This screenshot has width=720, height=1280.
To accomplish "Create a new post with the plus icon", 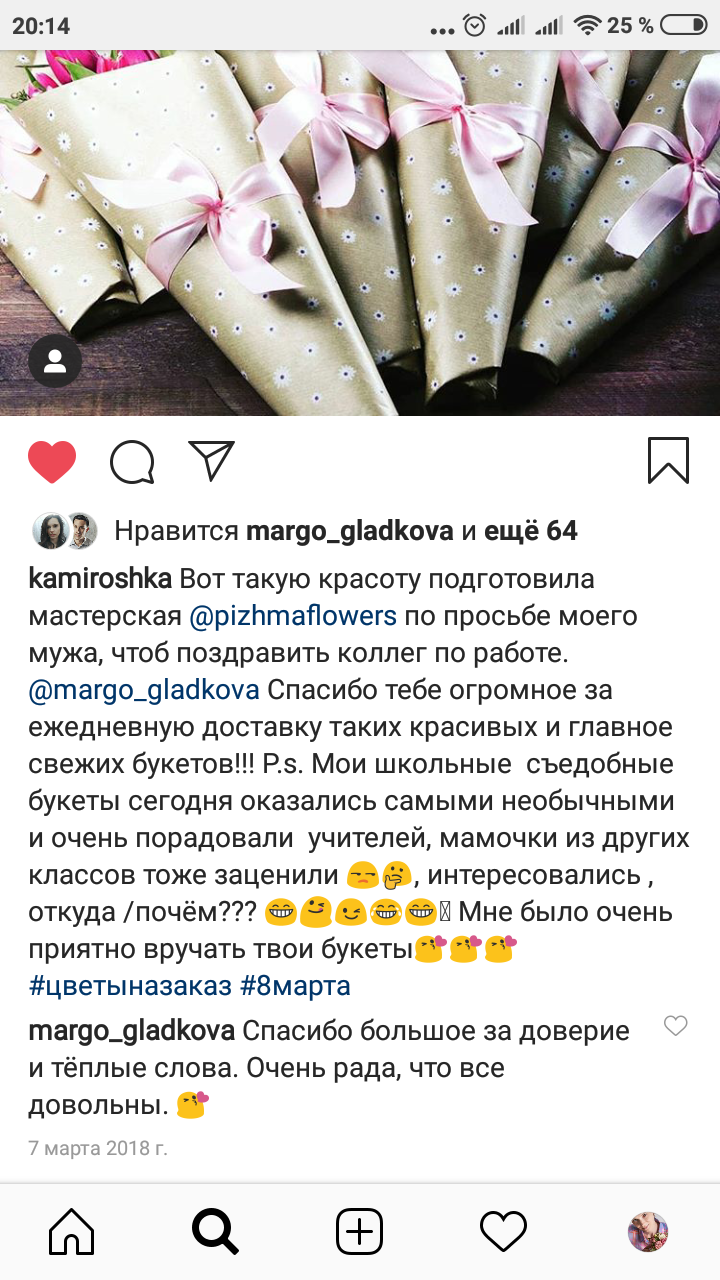I will [359, 1232].
